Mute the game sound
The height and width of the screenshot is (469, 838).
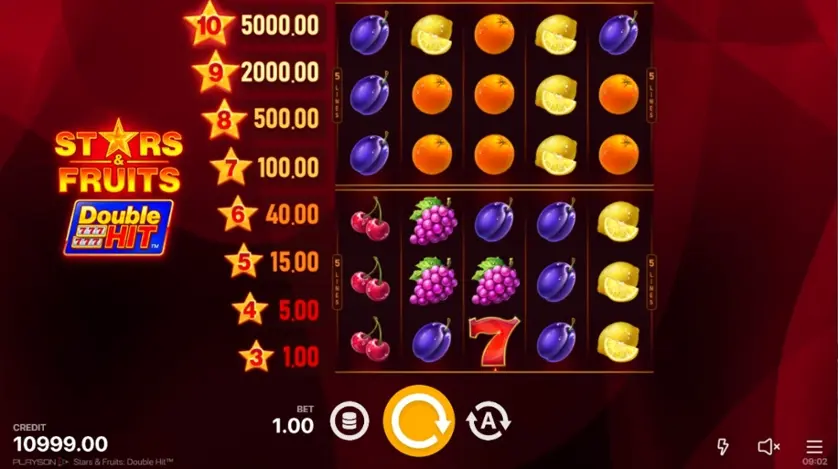(768, 446)
